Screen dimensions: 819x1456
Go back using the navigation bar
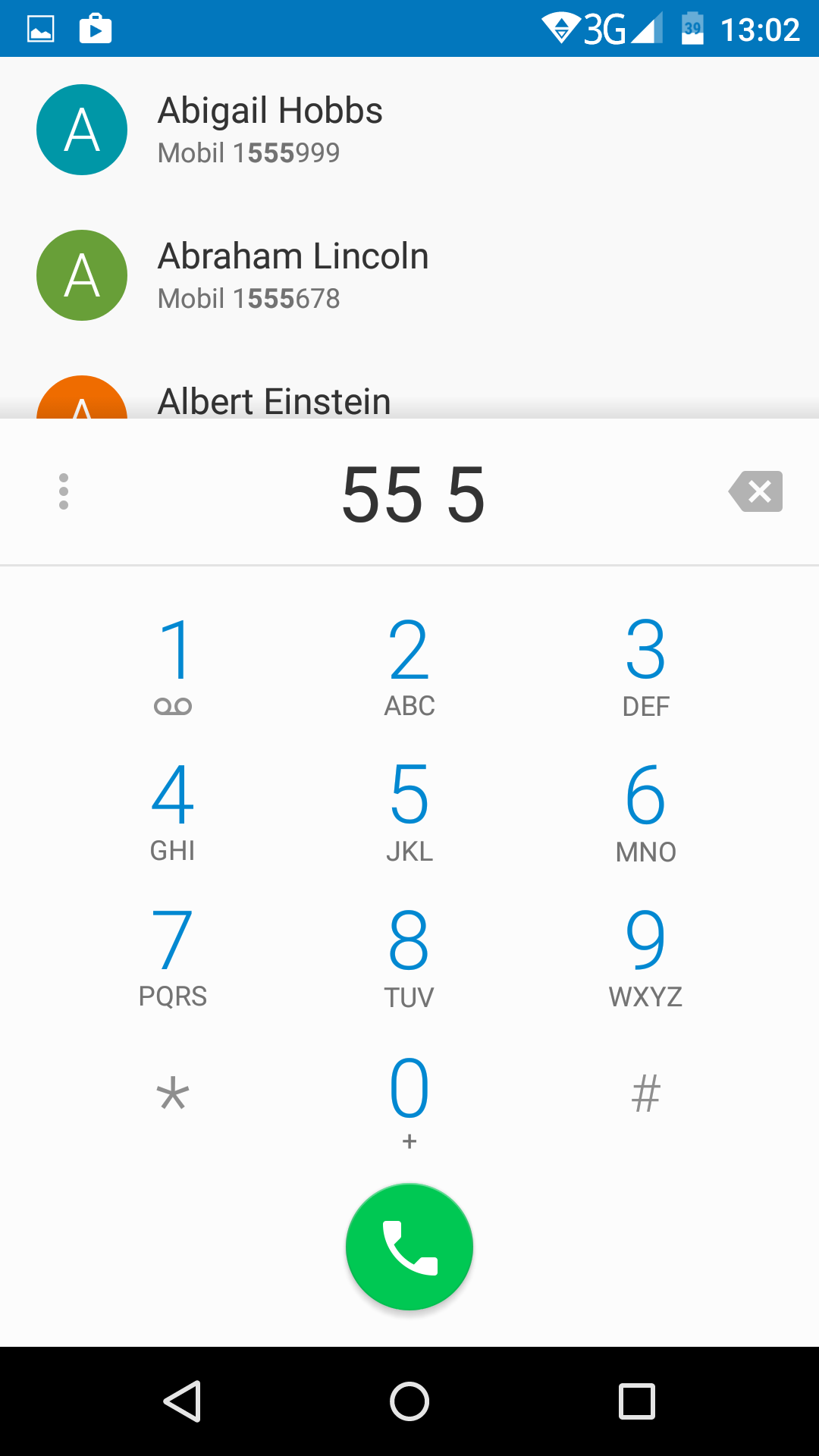pyautogui.click(x=182, y=1401)
